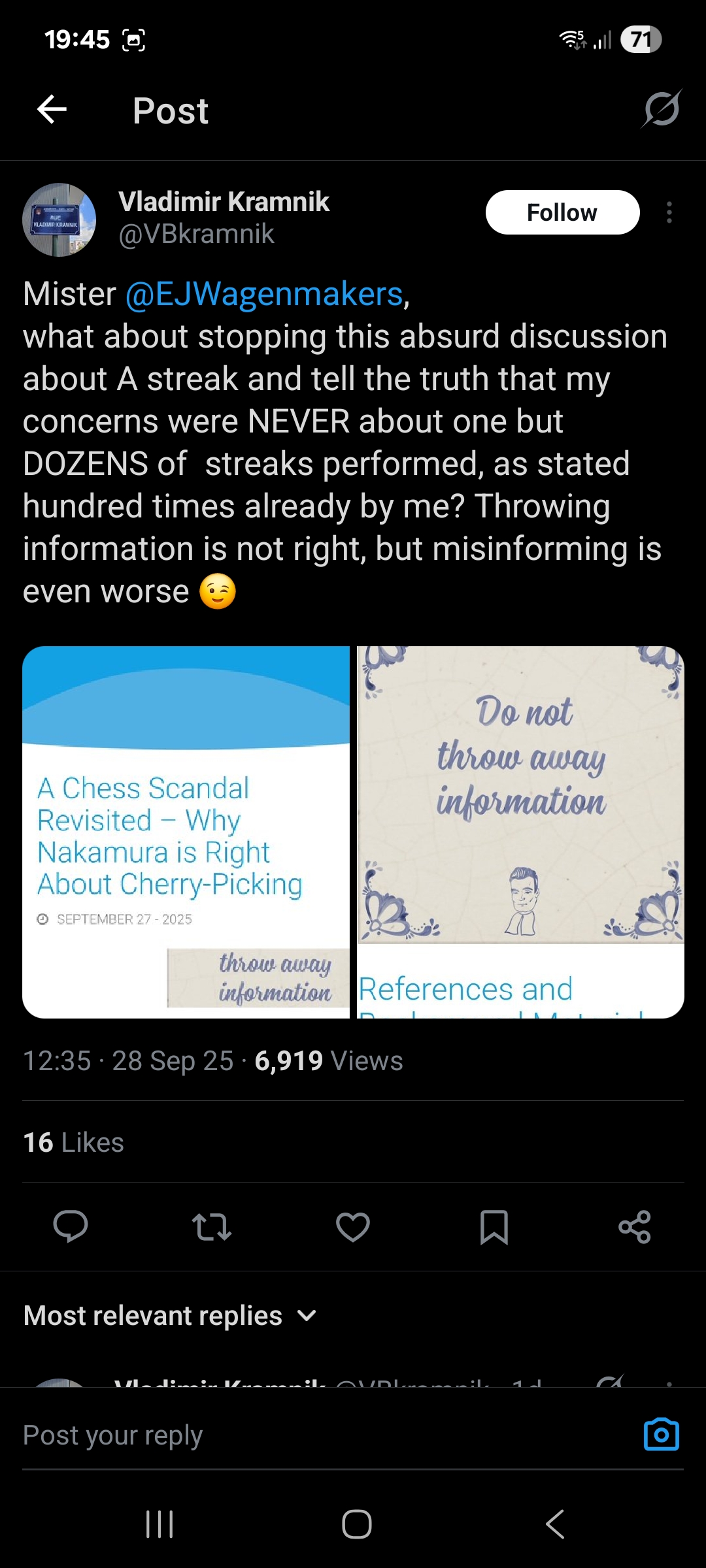Go back from the Post screen
Image resolution: width=706 pixels, height=1568 pixels.
(x=52, y=109)
